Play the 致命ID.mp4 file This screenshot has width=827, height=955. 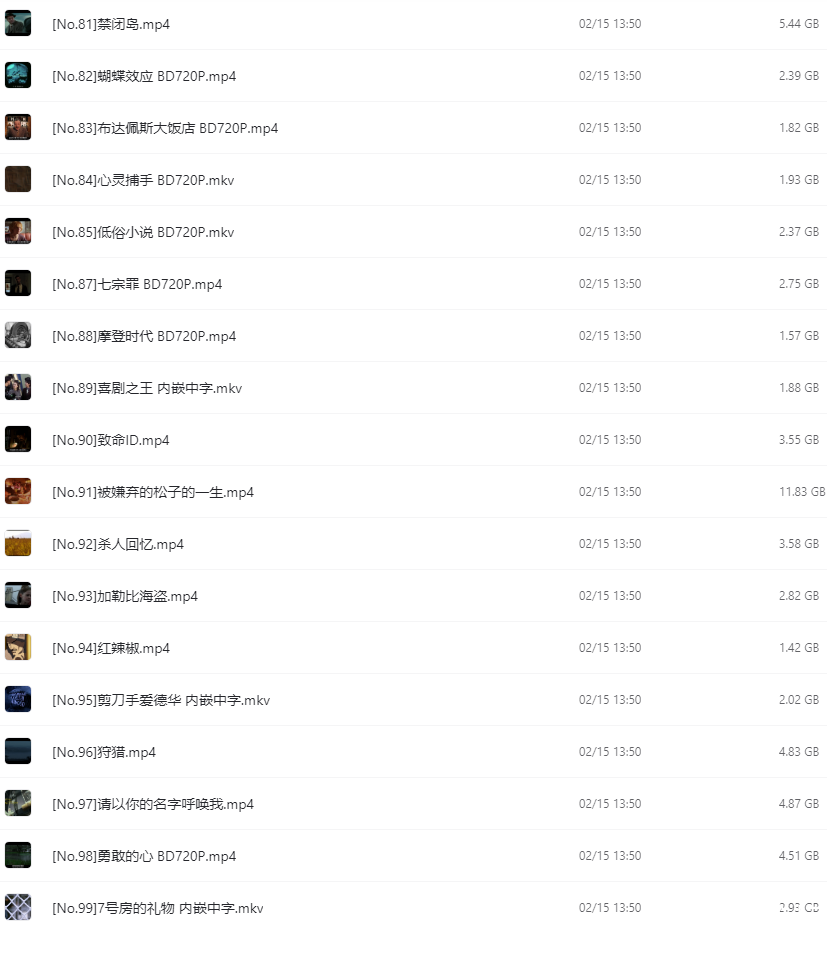point(111,440)
